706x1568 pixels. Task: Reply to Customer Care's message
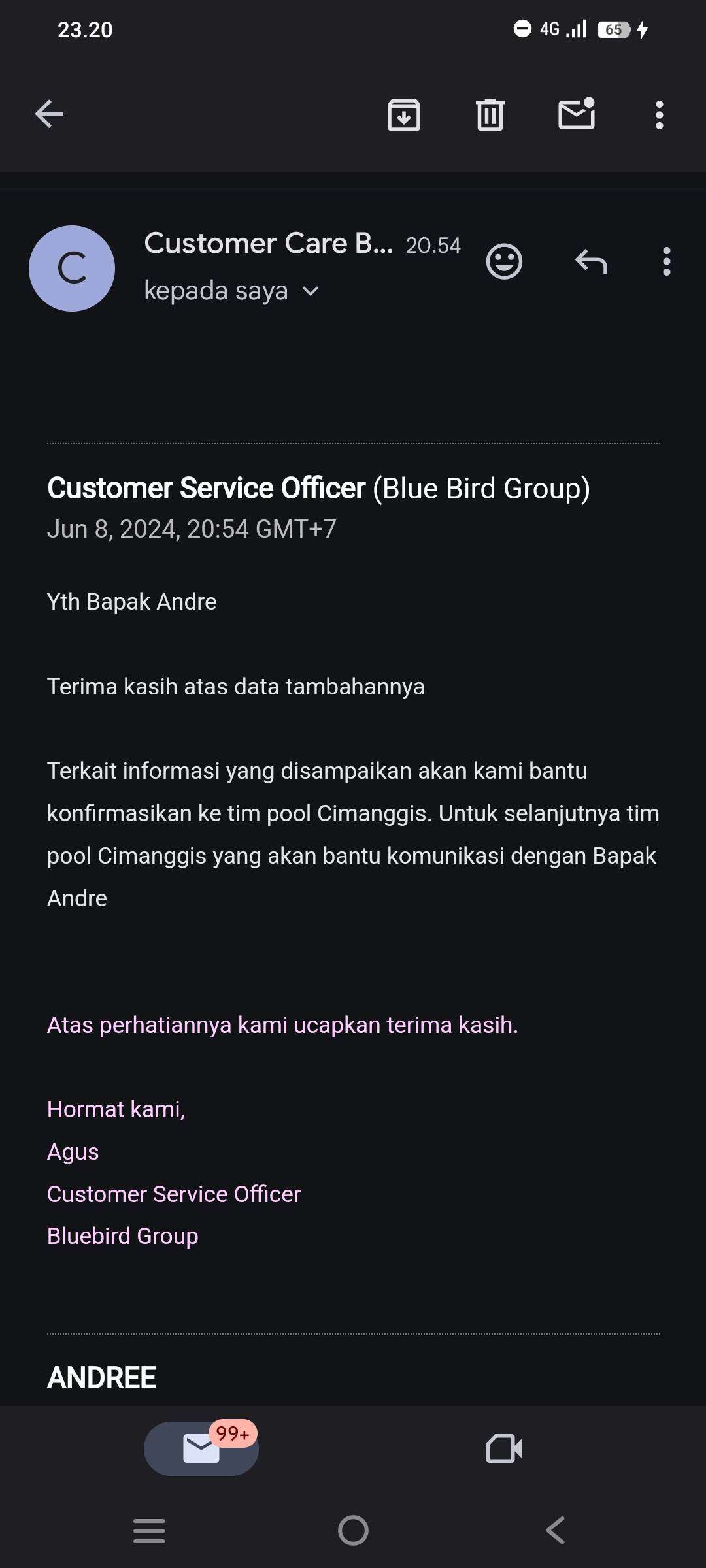[591, 262]
